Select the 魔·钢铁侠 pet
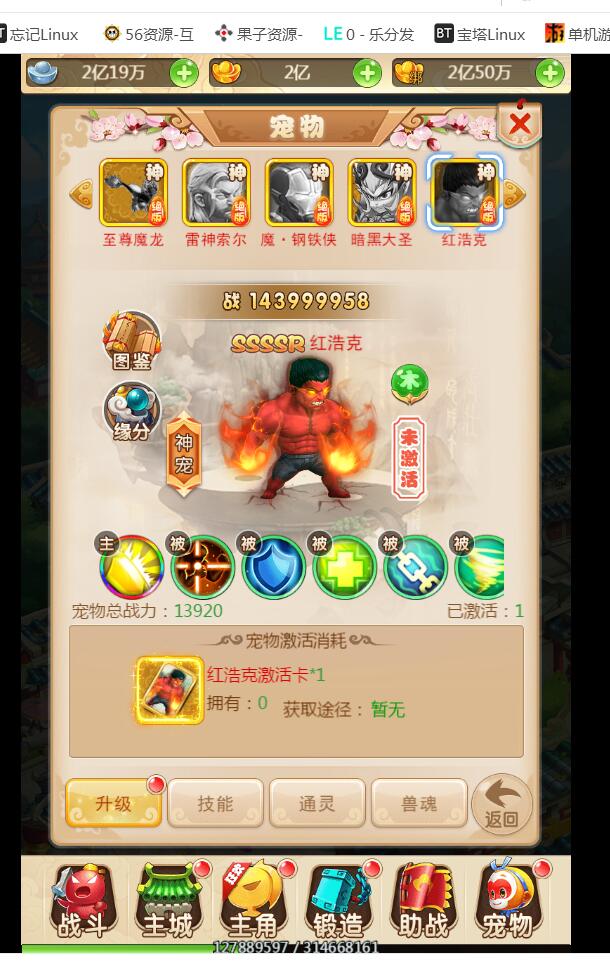The image size is (610, 965). pyautogui.click(x=299, y=193)
